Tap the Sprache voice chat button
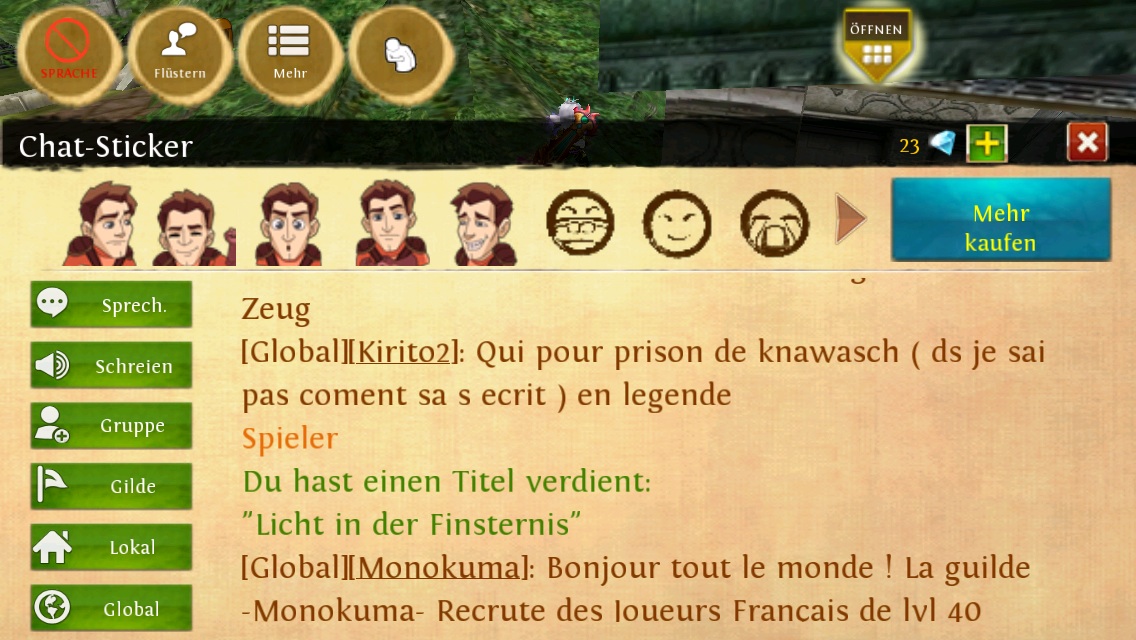The width and height of the screenshot is (1136, 640). point(67,51)
